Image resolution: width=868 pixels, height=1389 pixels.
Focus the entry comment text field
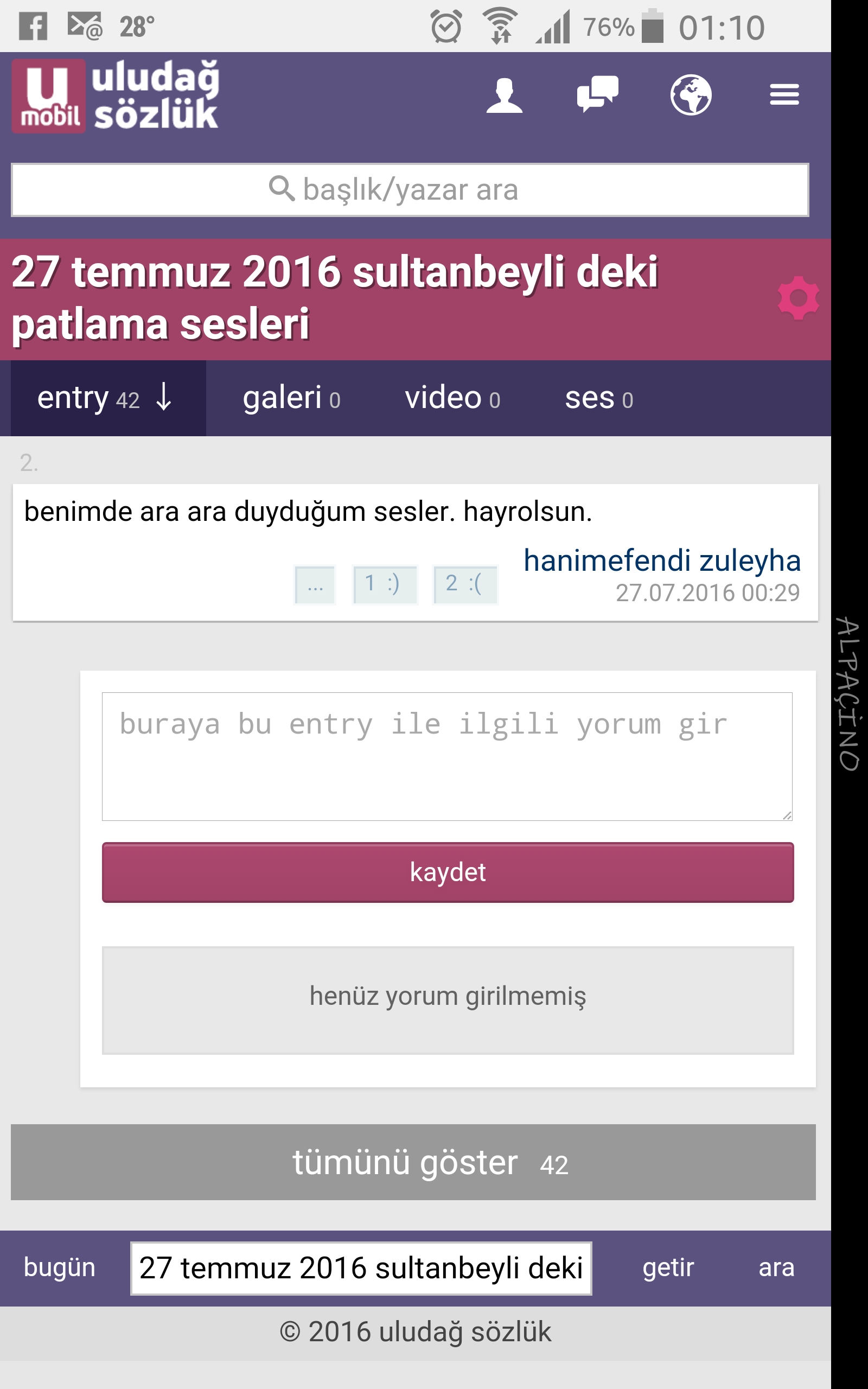(446, 756)
